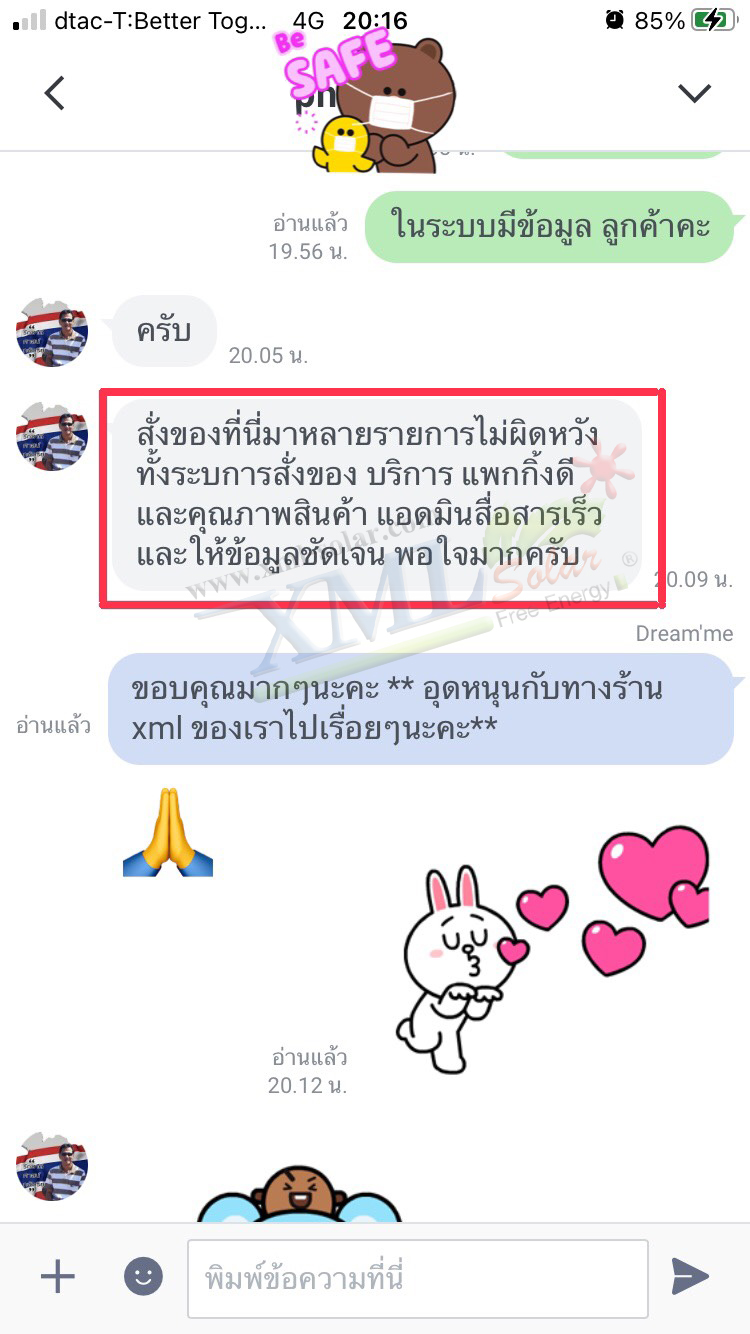
Task: Open the emoji and sticker picker
Action: pyautogui.click(x=143, y=1276)
